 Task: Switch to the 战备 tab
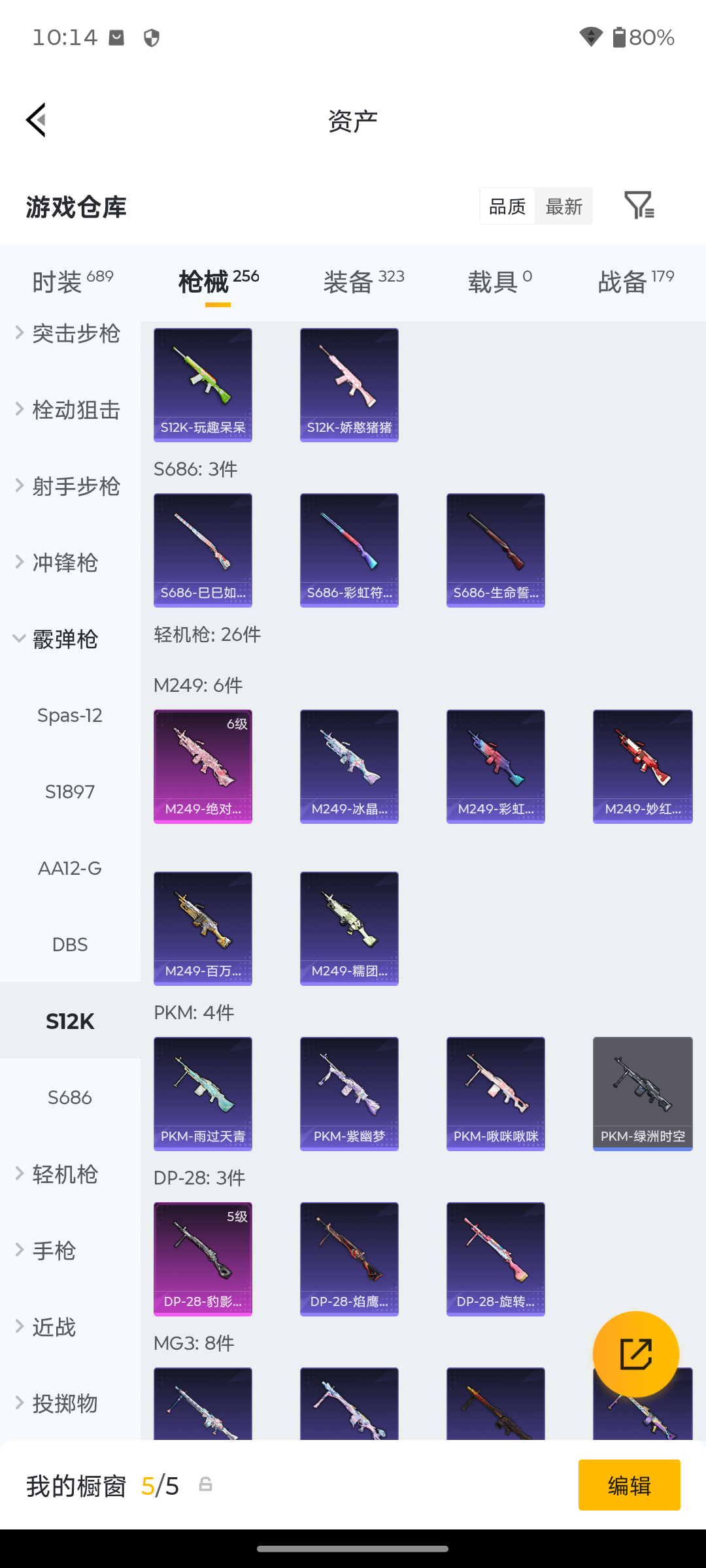click(x=636, y=282)
